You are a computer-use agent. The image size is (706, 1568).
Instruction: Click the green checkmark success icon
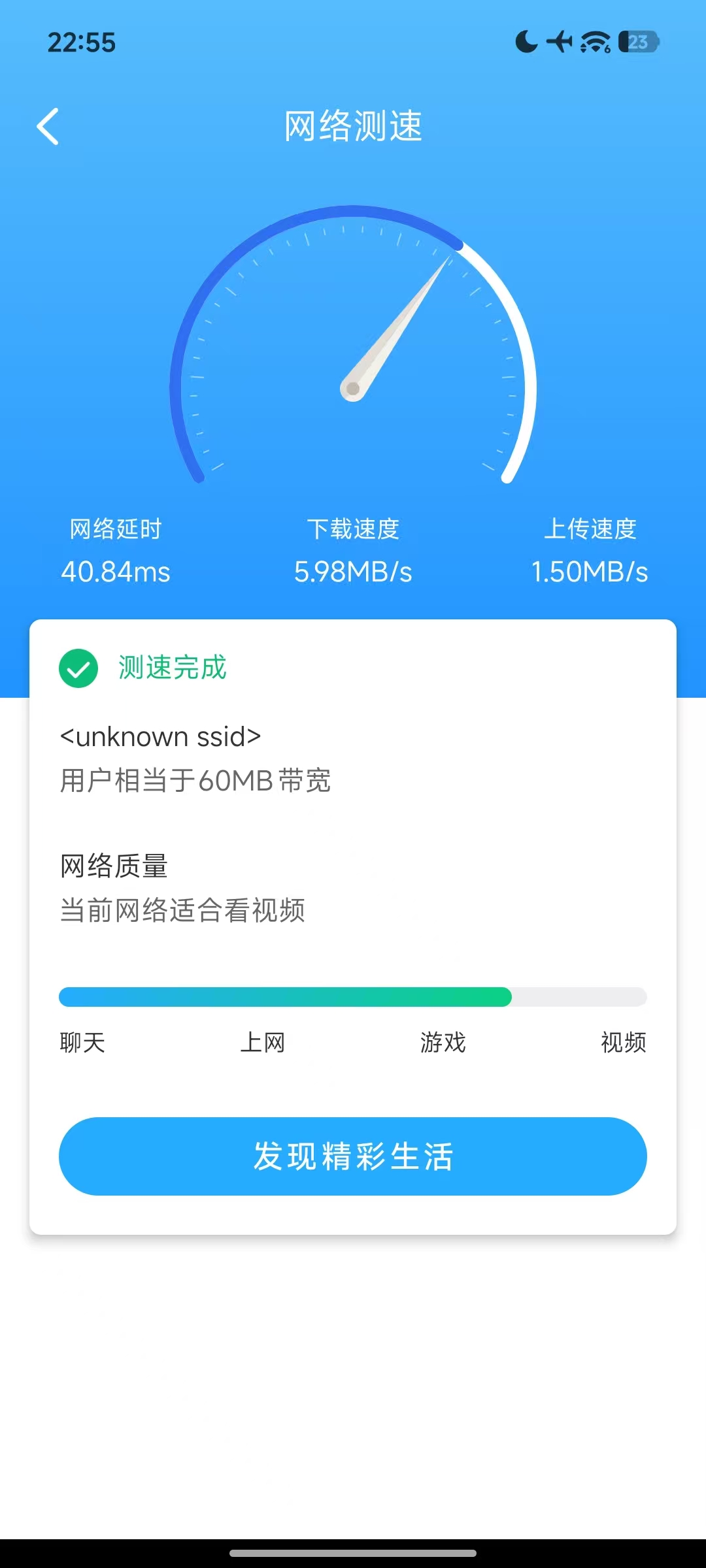78,668
